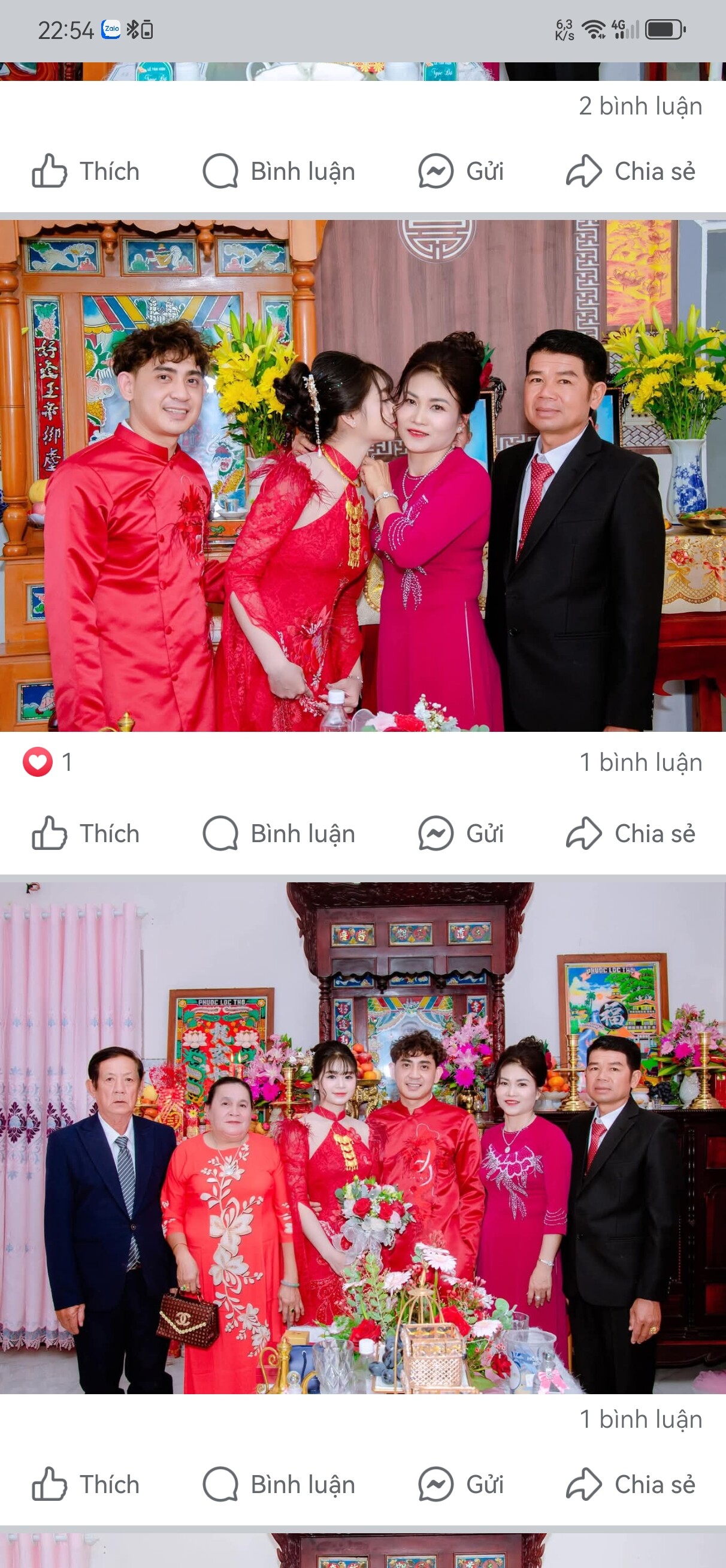View the comment on the six-person group photo
Screen dimensions: 726x1568
[x=640, y=1419]
